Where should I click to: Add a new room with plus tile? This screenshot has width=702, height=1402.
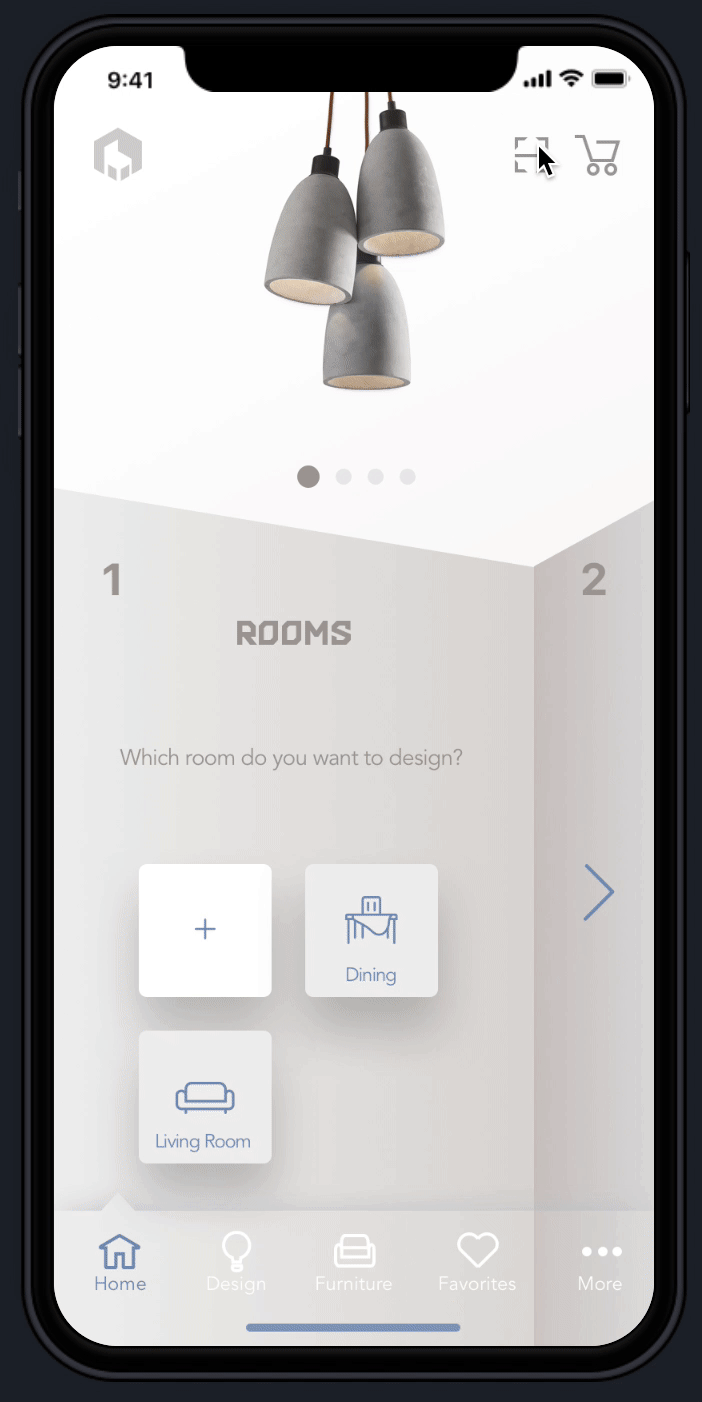tap(205, 930)
